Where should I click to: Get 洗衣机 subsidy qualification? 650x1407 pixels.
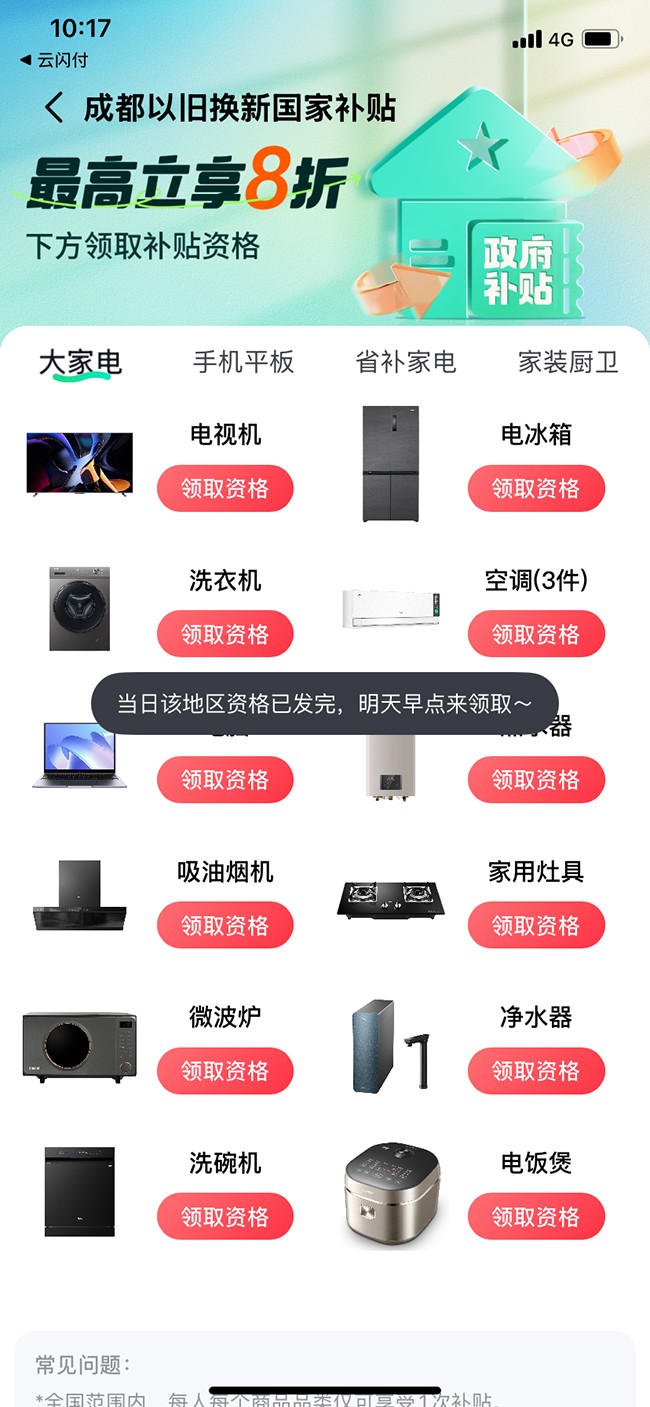(225, 635)
